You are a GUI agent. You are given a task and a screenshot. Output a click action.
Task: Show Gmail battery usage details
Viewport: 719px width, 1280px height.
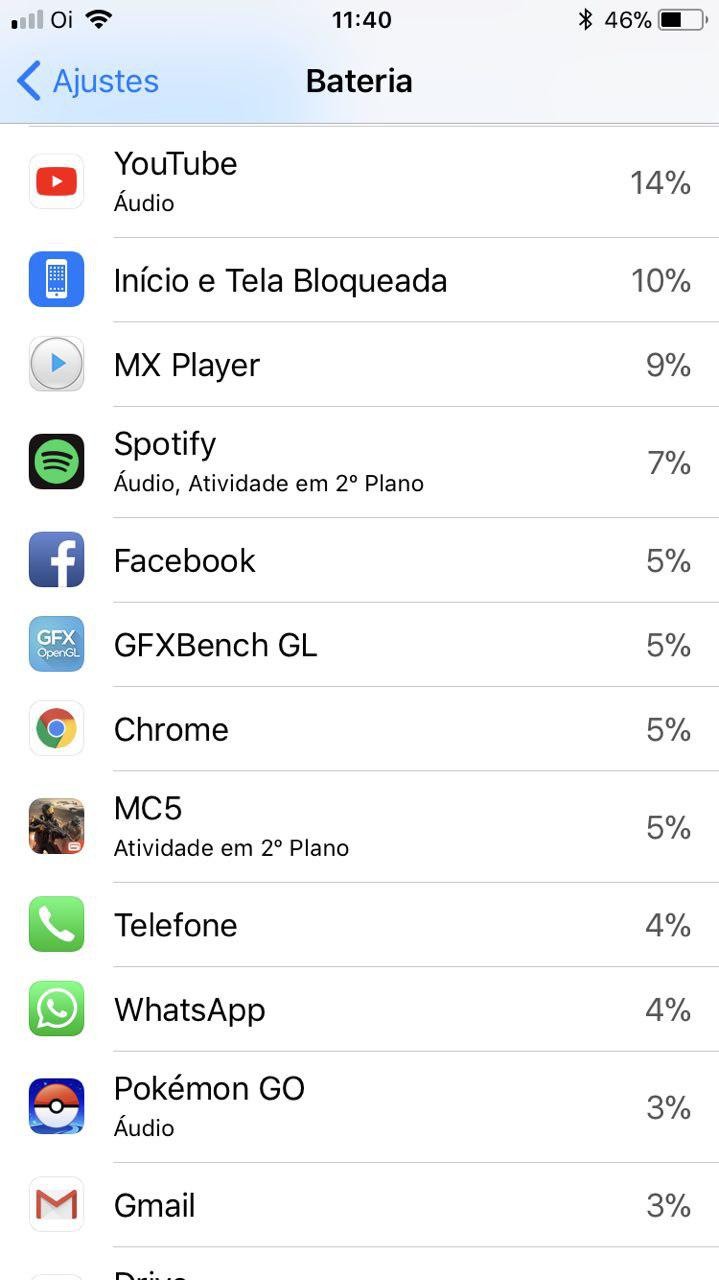coord(360,1205)
